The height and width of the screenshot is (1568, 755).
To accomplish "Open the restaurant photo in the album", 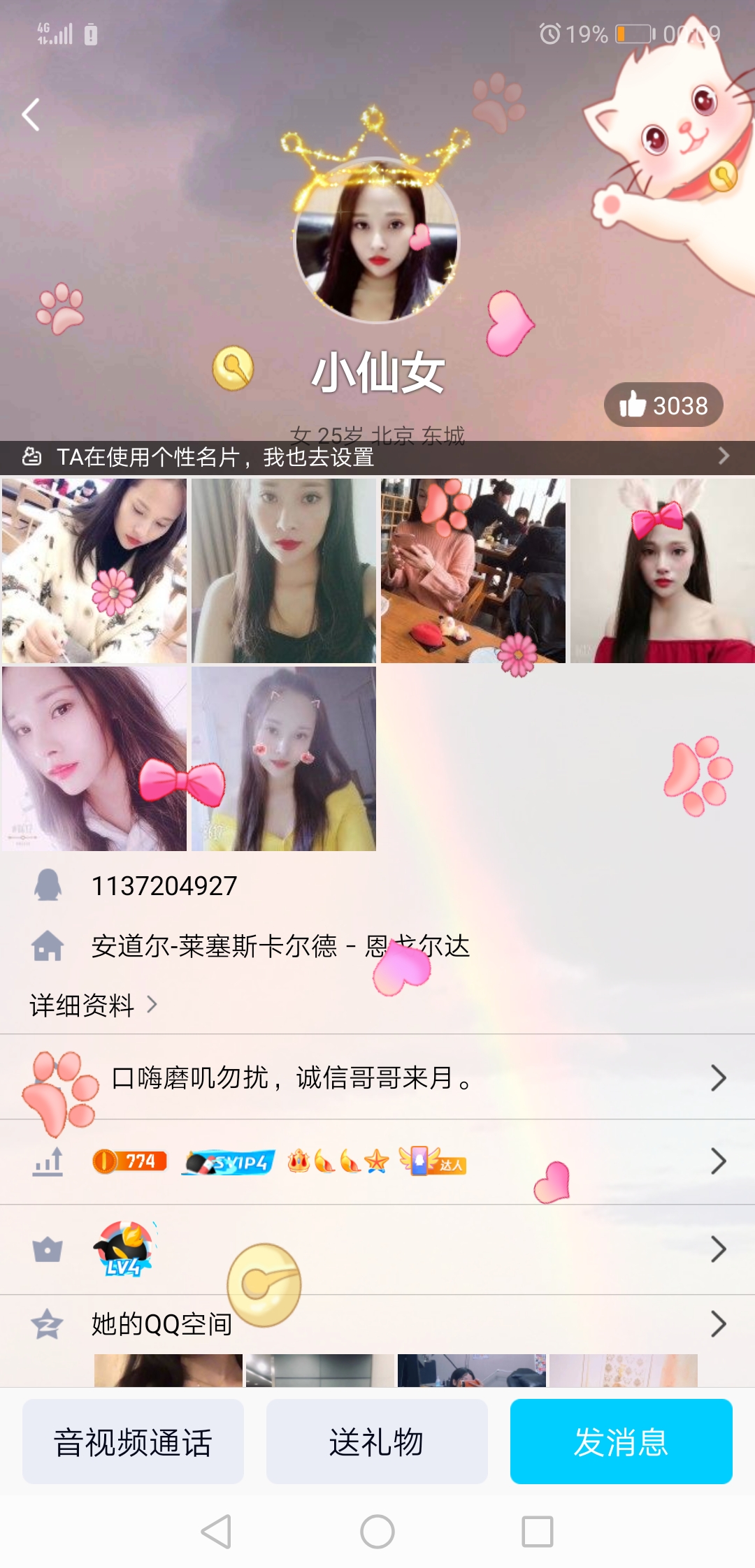I will click(x=473, y=570).
